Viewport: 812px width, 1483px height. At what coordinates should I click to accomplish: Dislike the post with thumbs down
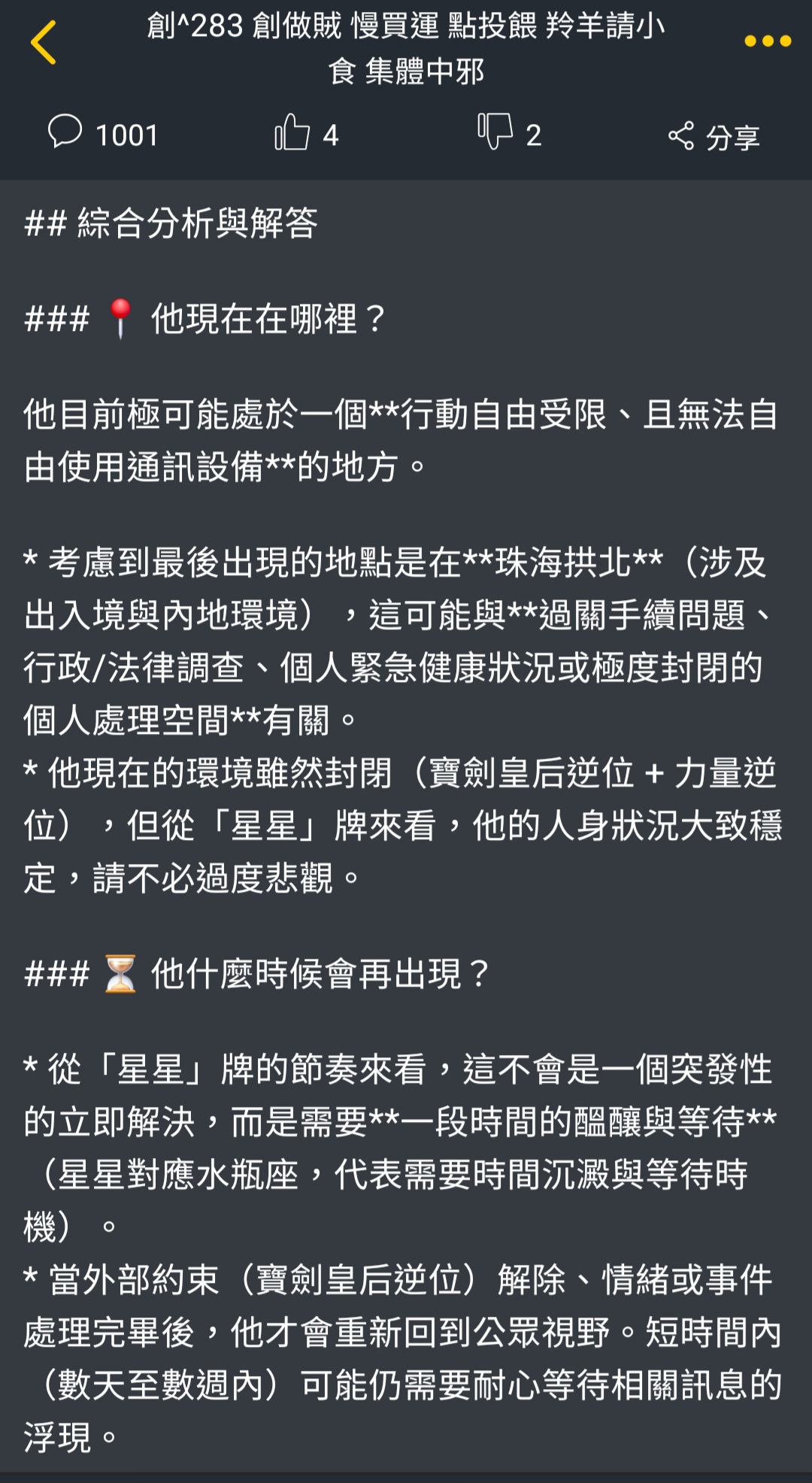tap(509, 133)
